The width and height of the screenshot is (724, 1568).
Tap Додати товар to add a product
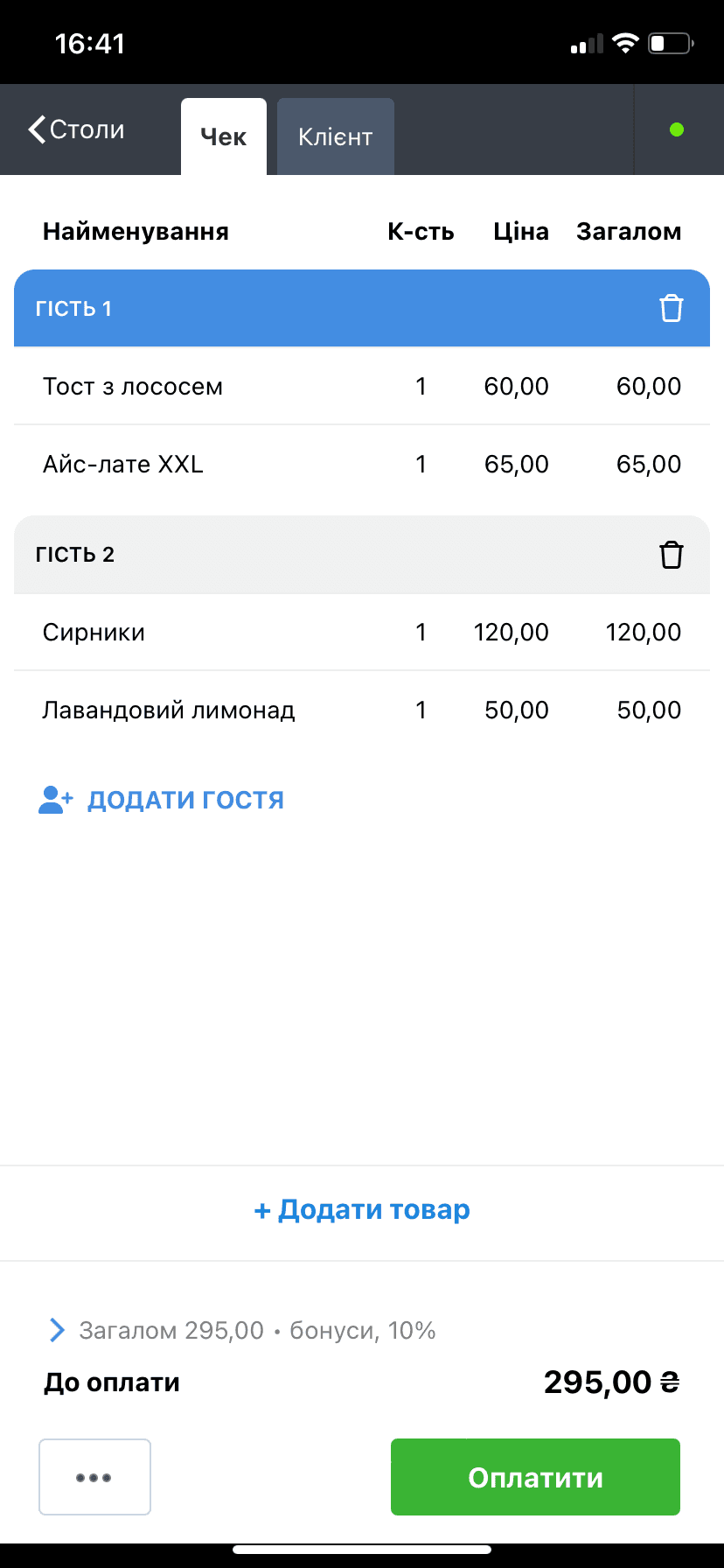362,1209
